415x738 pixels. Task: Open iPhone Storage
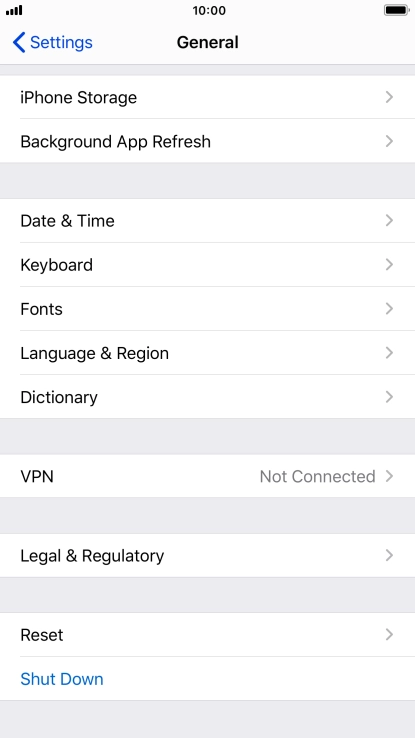[208, 97]
